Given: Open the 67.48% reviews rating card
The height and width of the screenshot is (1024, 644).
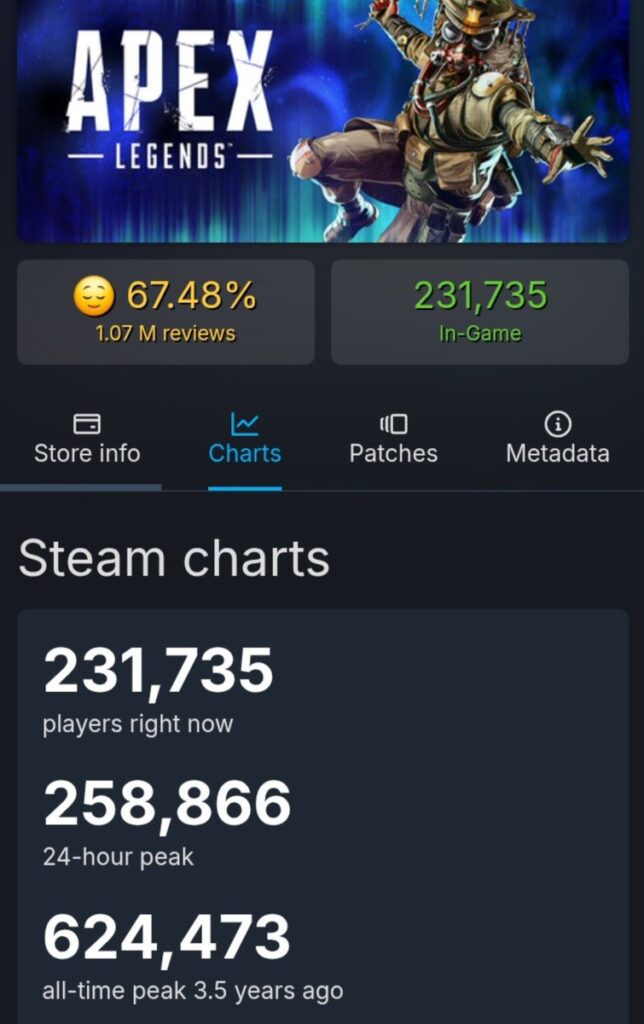Looking at the screenshot, I should pos(166,312).
